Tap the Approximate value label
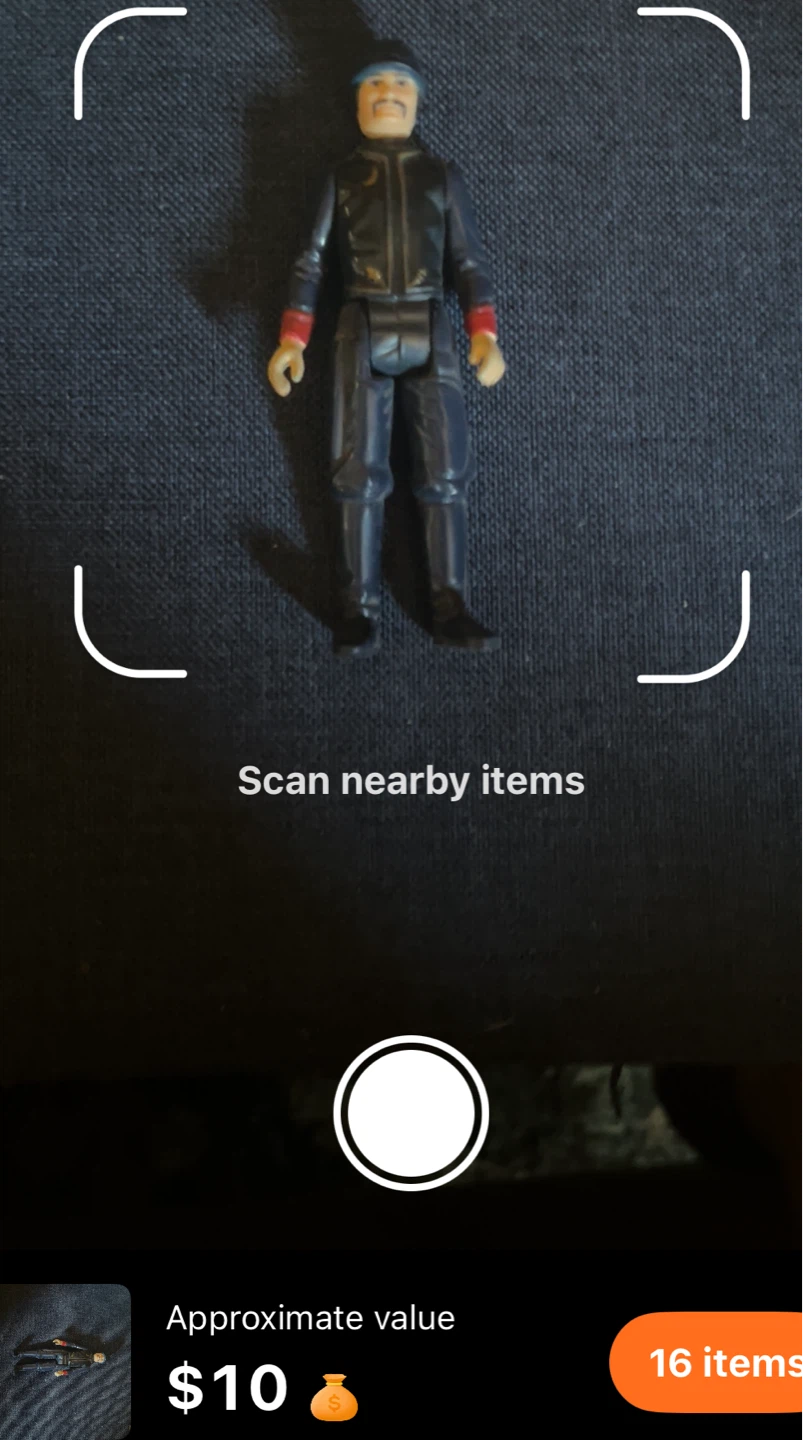This screenshot has height=1440, width=803. [310, 1318]
